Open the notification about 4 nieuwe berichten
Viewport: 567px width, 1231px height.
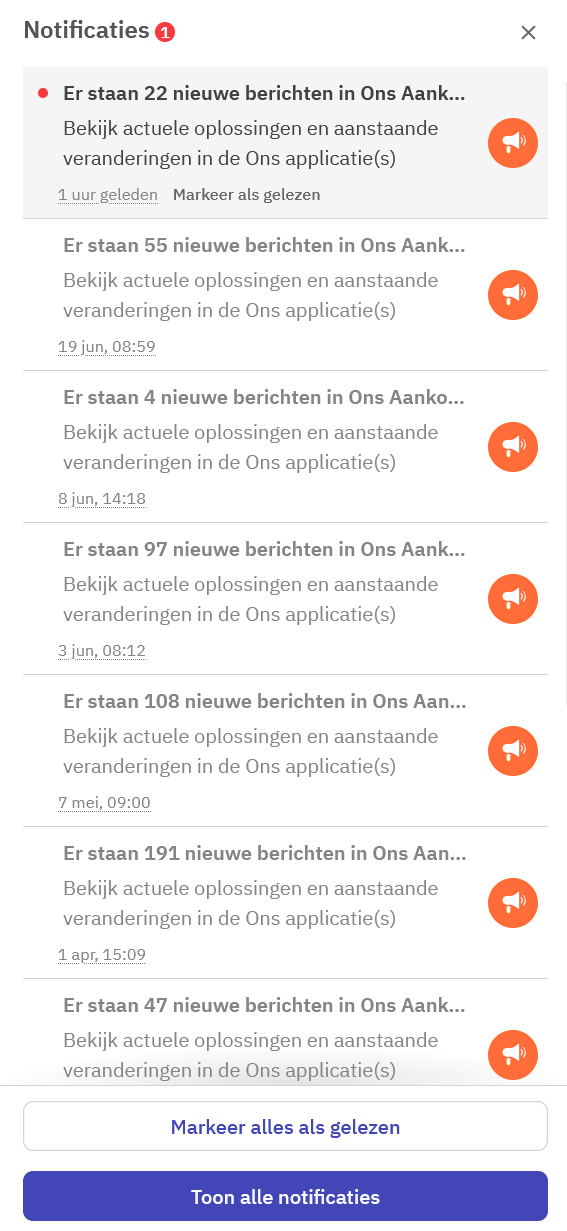click(285, 447)
